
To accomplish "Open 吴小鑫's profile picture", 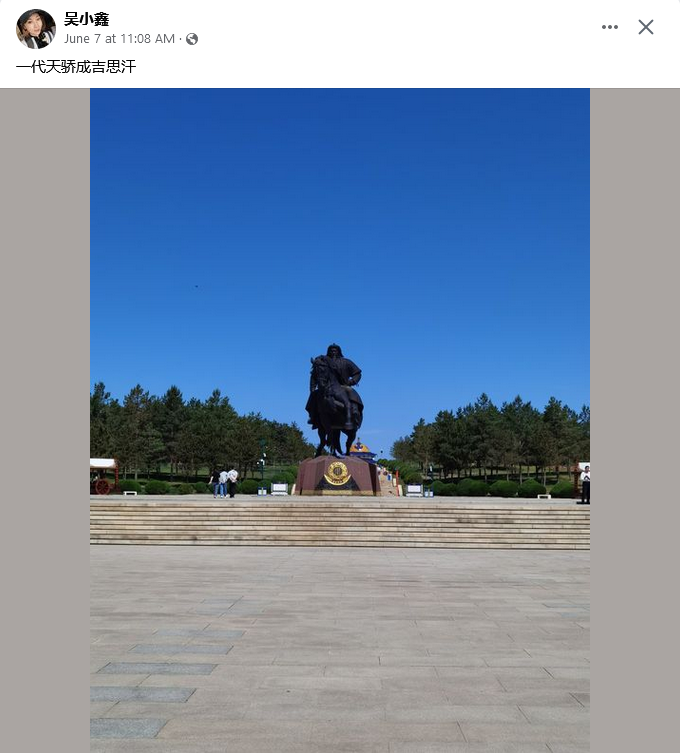I will (x=36, y=29).
